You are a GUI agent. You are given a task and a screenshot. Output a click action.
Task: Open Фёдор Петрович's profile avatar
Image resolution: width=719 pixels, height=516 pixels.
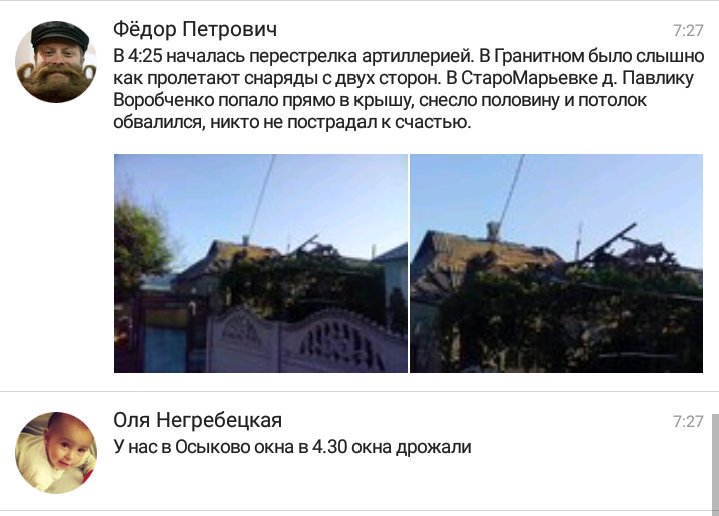coord(56,62)
